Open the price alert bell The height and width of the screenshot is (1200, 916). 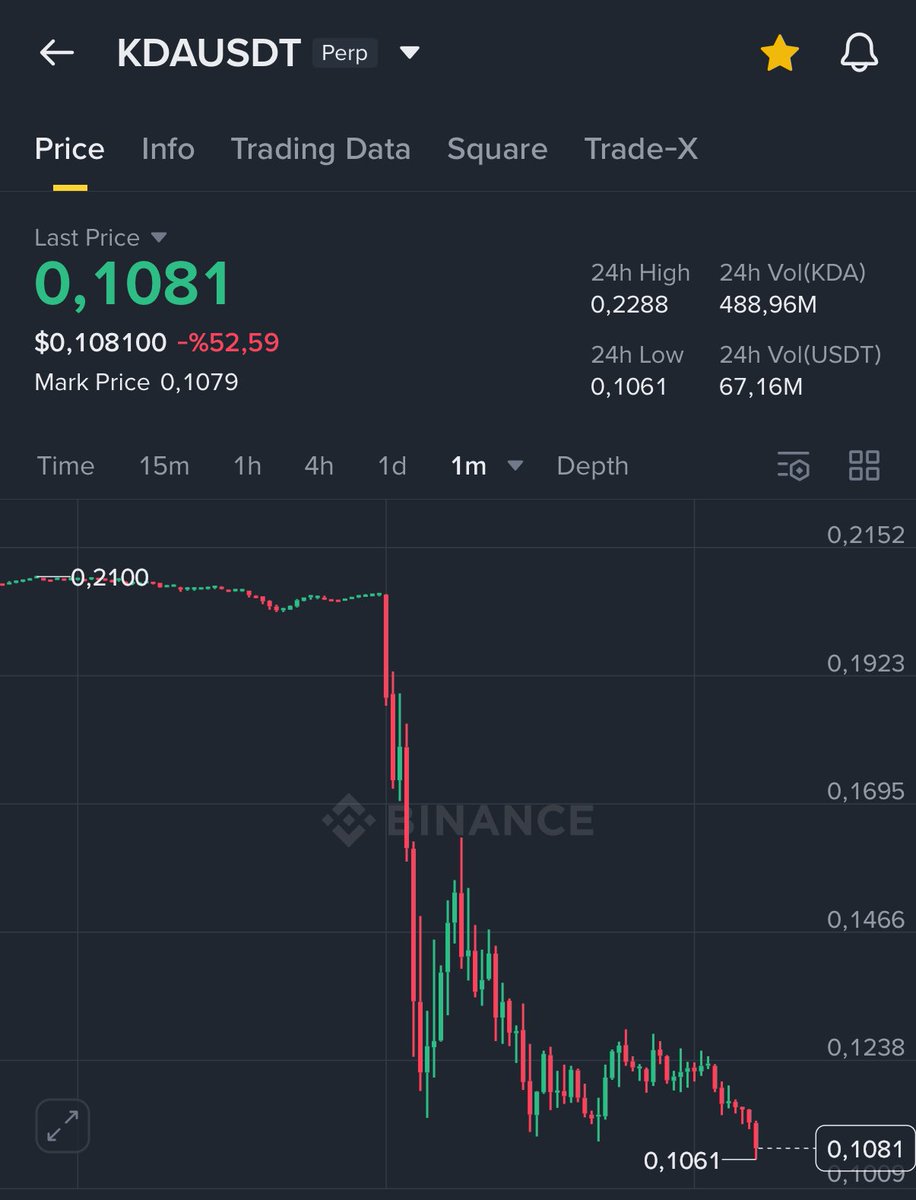[x=859, y=53]
